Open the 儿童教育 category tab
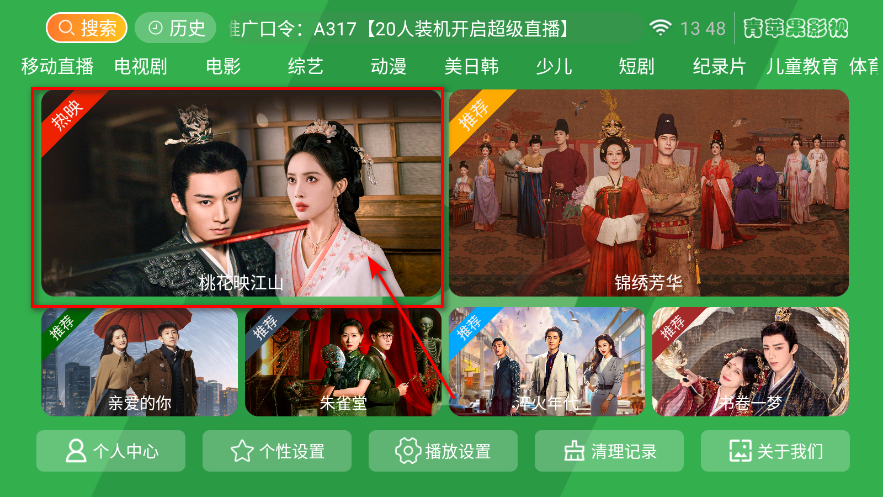 [x=802, y=67]
